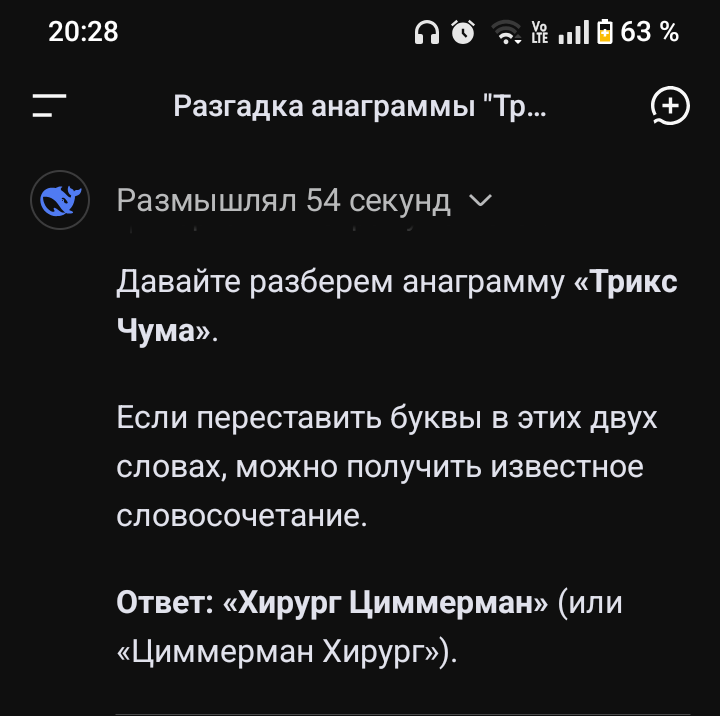The height and width of the screenshot is (716, 720).
Task: Open the side drawer menu
Action: 49,105
